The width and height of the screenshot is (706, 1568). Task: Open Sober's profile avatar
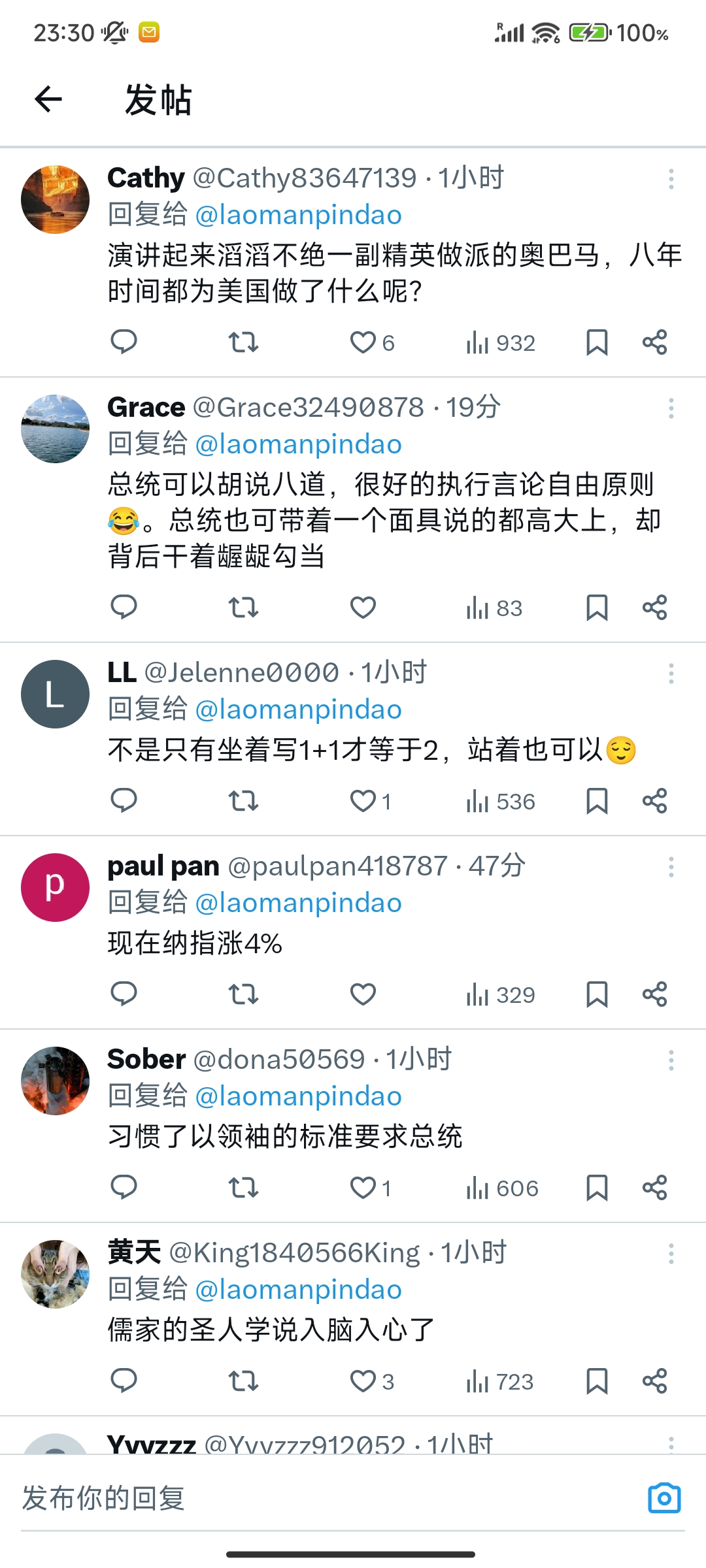(x=56, y=1081)
